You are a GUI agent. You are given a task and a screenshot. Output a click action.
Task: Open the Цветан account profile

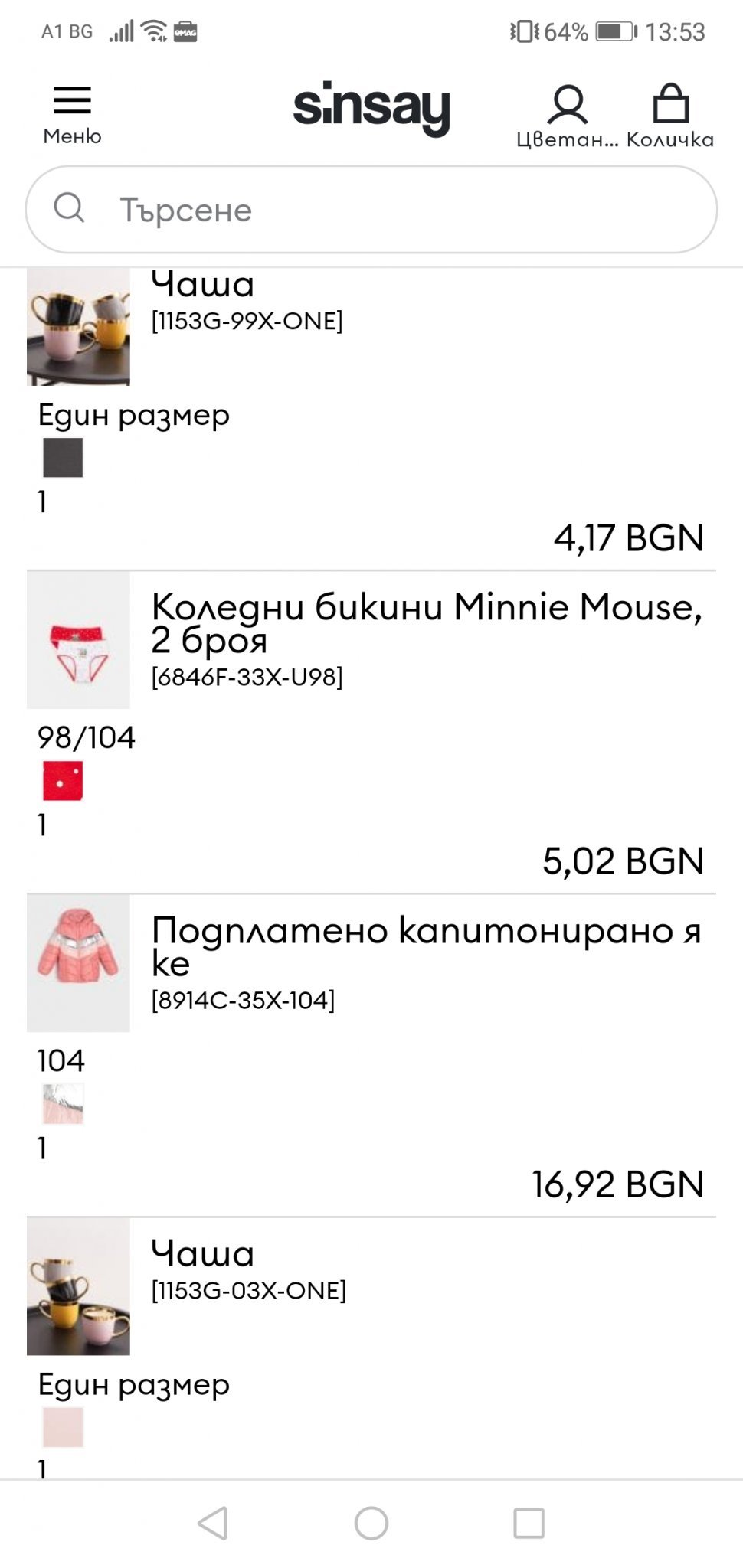(x=567, y=115)
